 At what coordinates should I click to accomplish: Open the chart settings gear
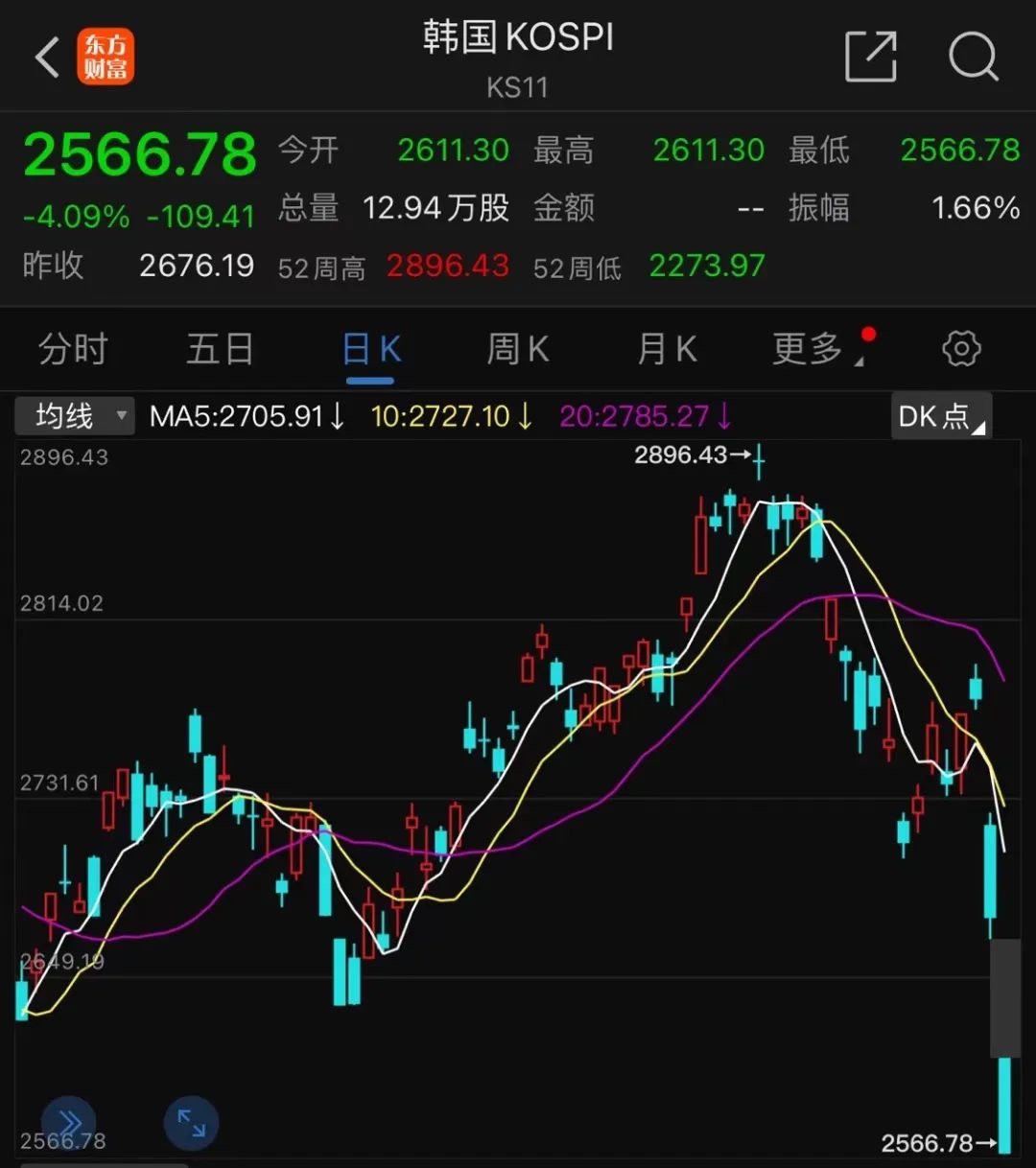coord(961,350)
